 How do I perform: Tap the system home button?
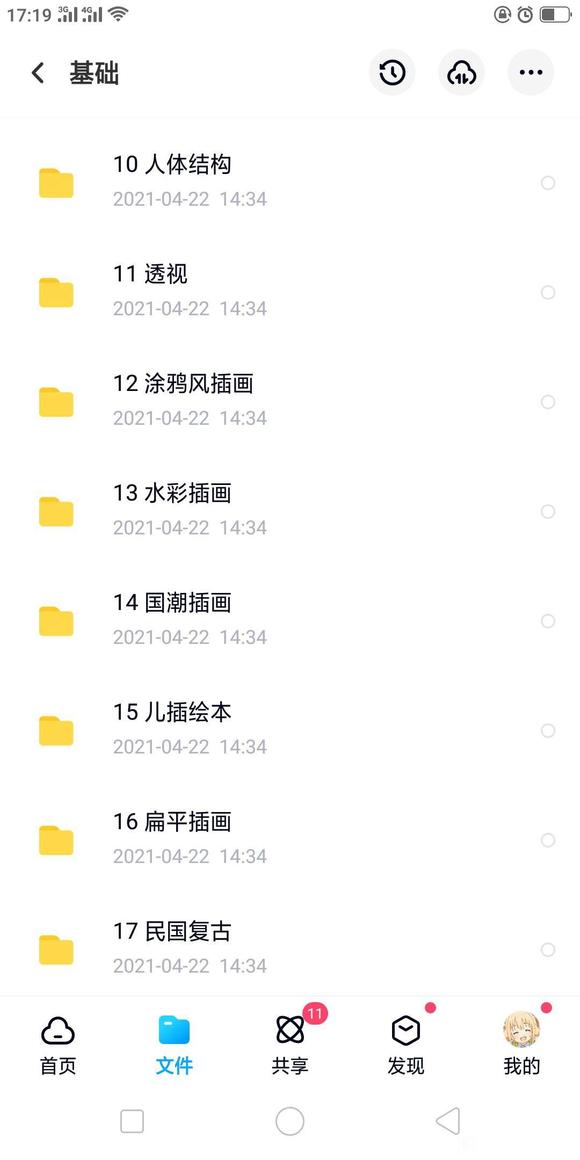(290, 1121)
